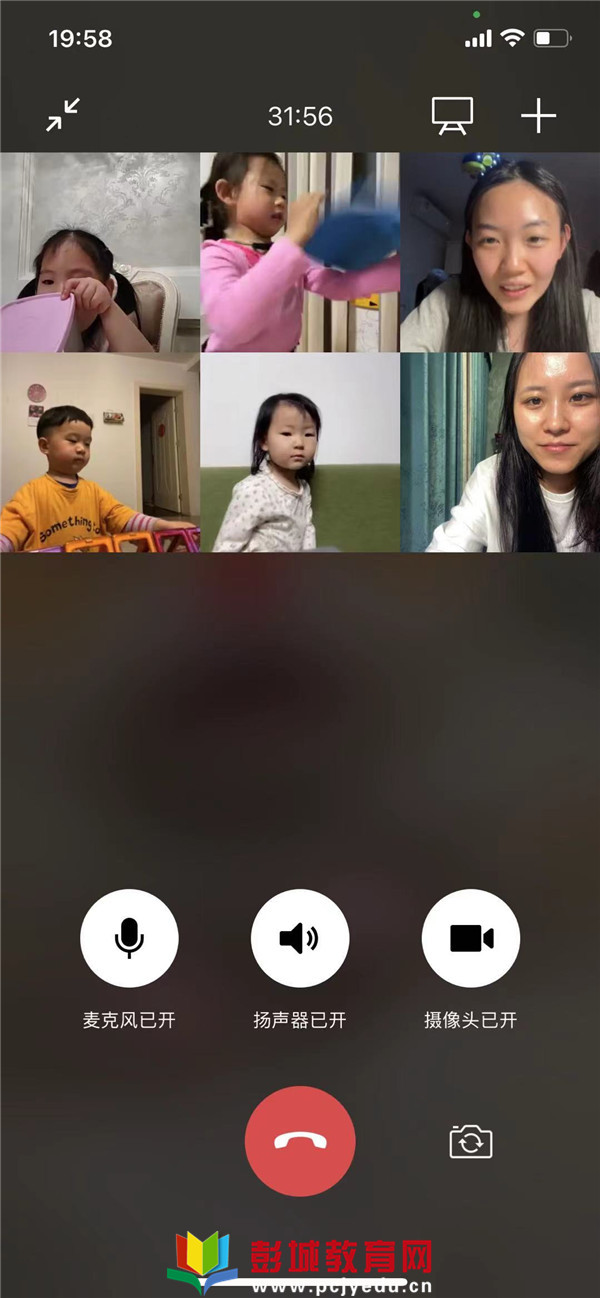The width and height of the screenshot is (600, 1298).
Task: Hang up the group call
Action: pyautogui.click(x=300, y=1141)
